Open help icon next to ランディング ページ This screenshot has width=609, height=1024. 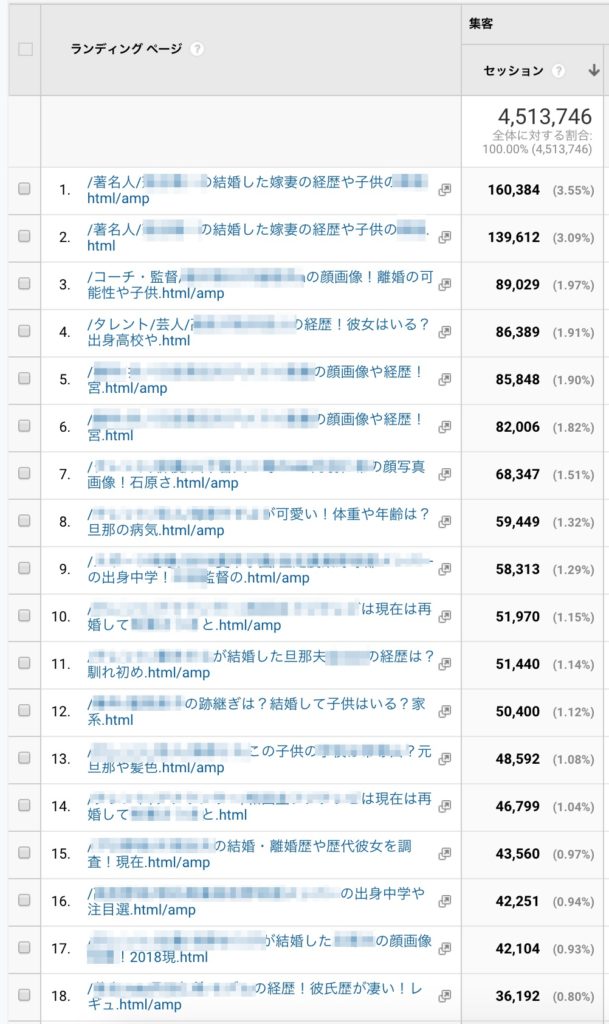[197, 49]
